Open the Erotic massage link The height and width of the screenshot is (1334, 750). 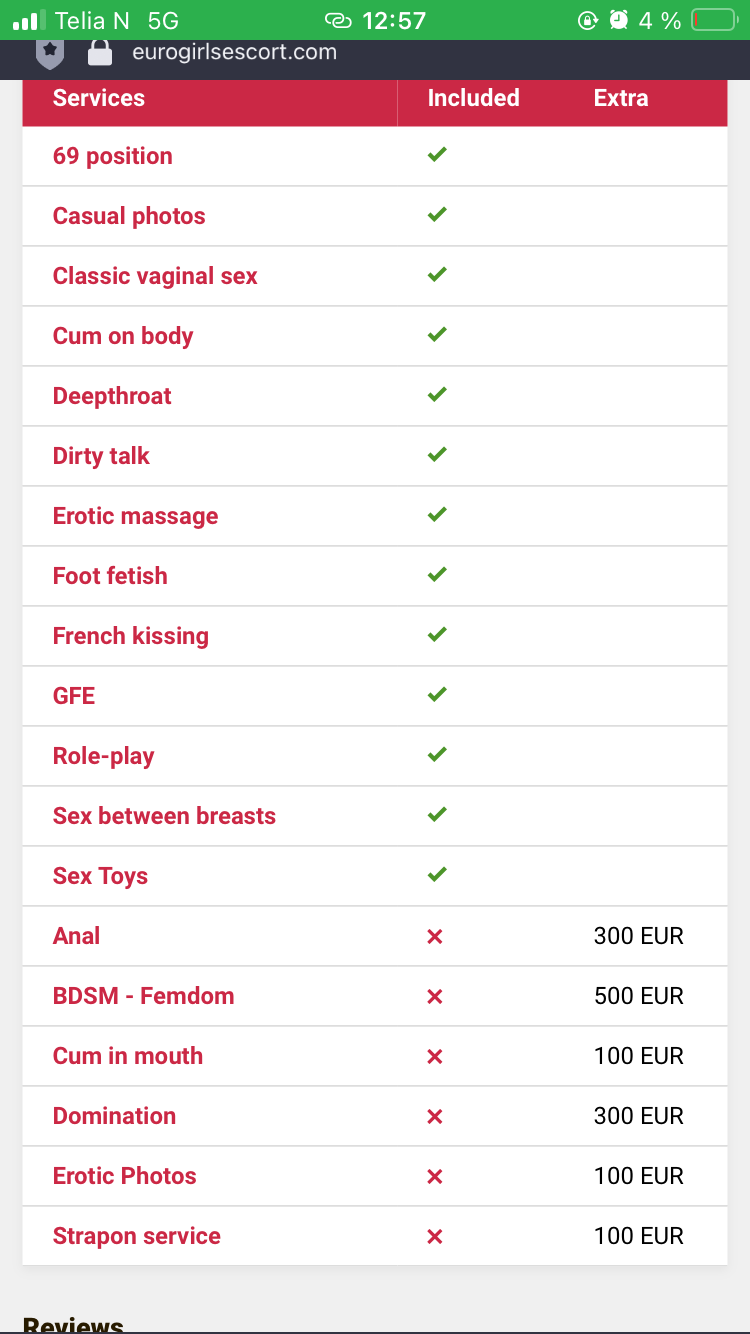pyautogui.click(x=135, y=516)
